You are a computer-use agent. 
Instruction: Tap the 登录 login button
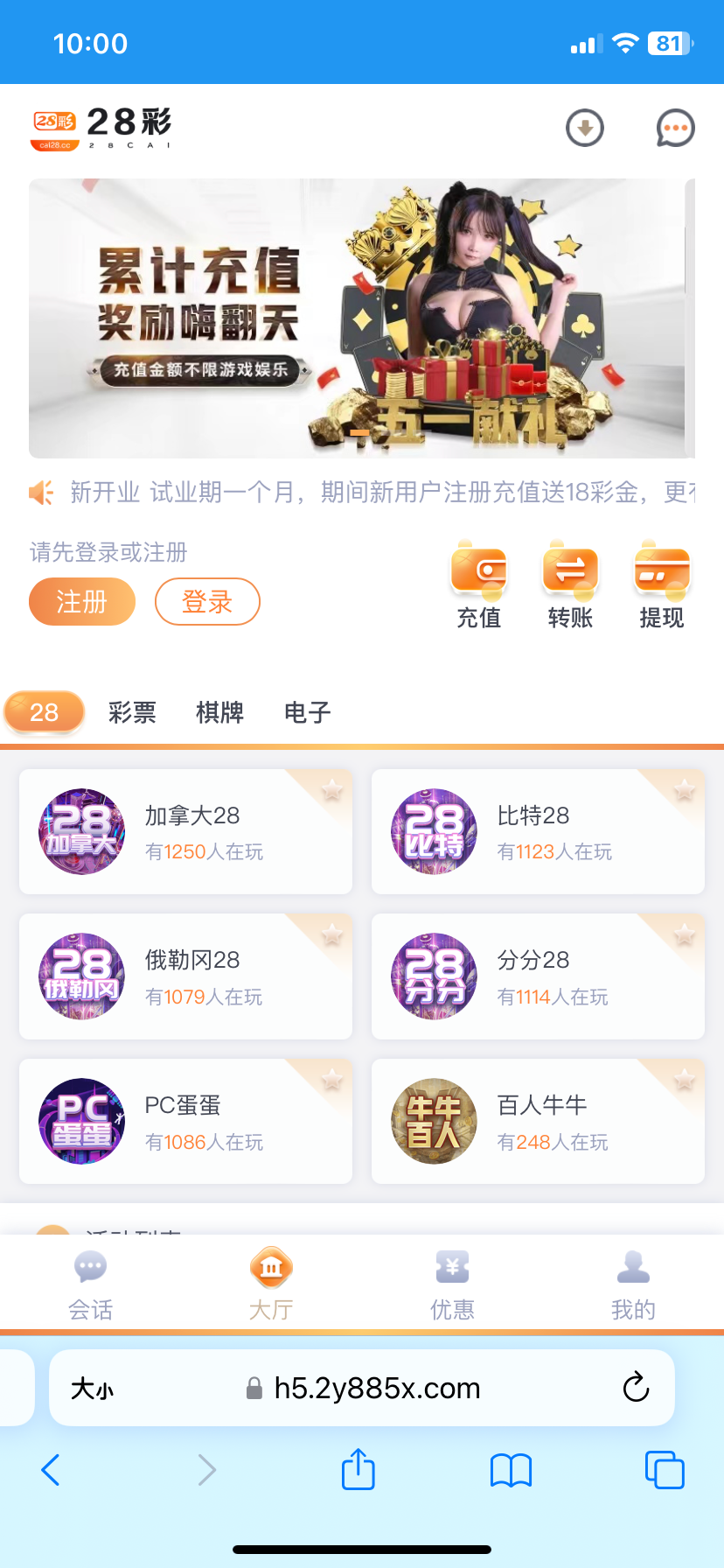(x=207, y=602)
